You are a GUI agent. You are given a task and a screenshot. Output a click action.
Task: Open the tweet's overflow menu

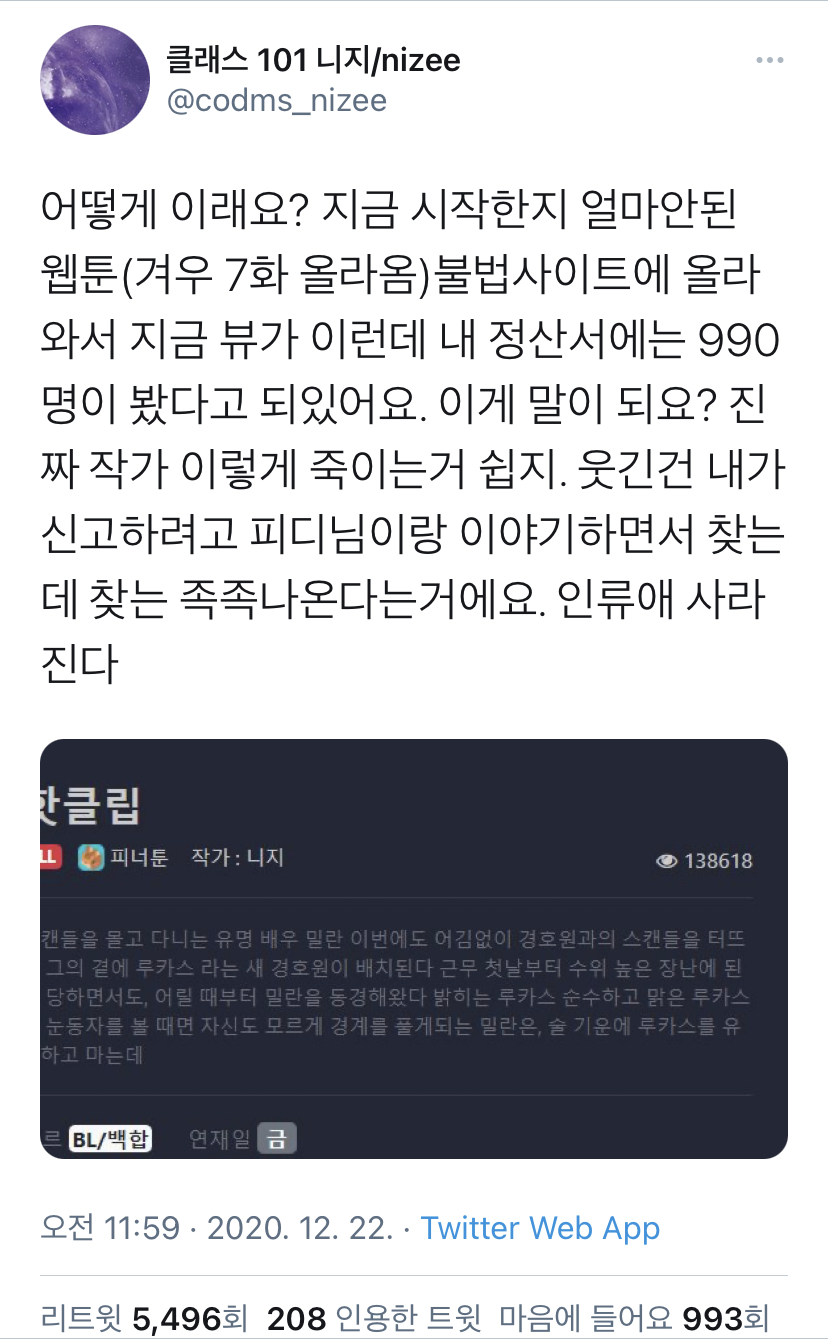pos(770,61)
